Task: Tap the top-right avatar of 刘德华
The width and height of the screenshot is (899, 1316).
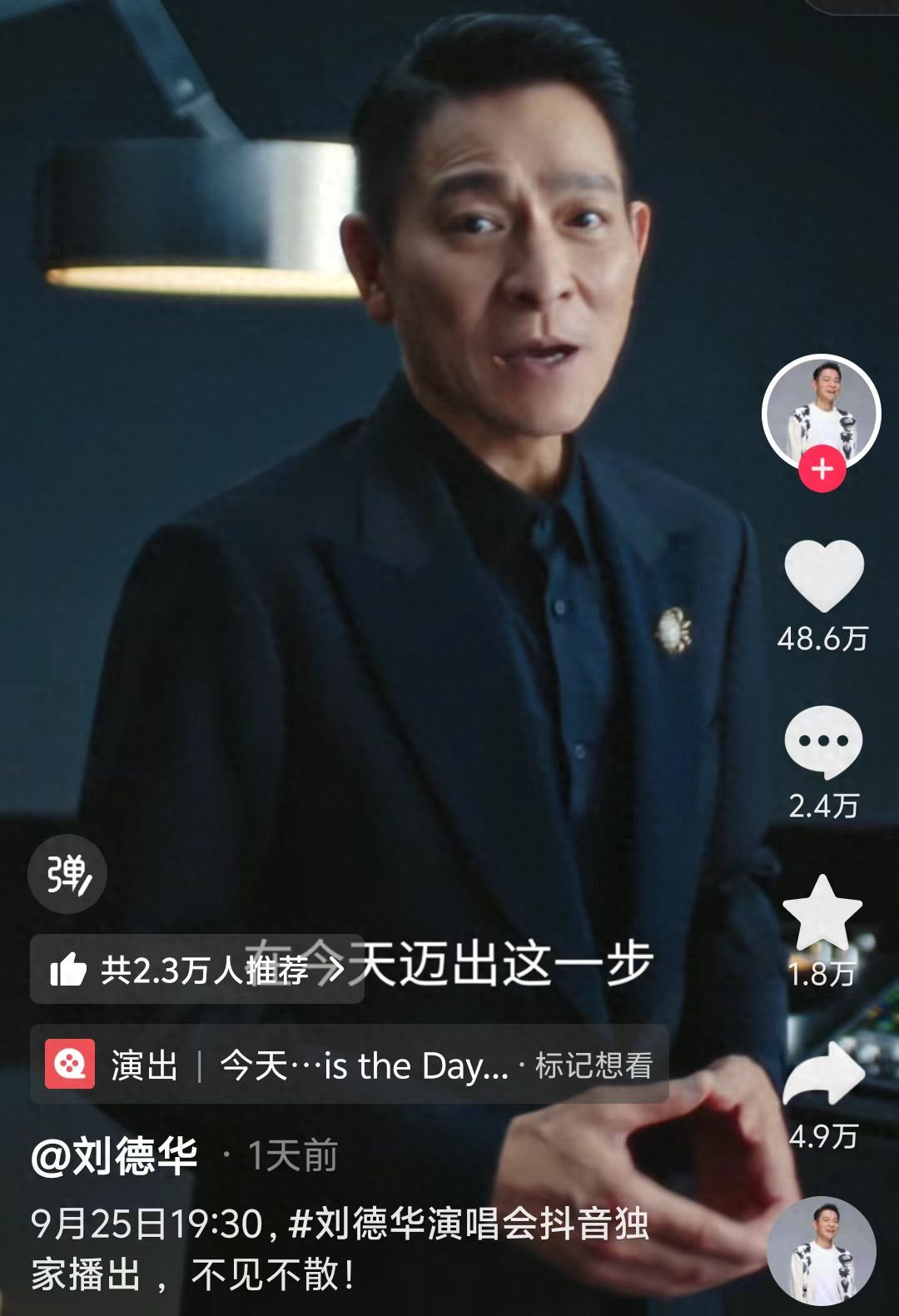Action: pos(821,408)
